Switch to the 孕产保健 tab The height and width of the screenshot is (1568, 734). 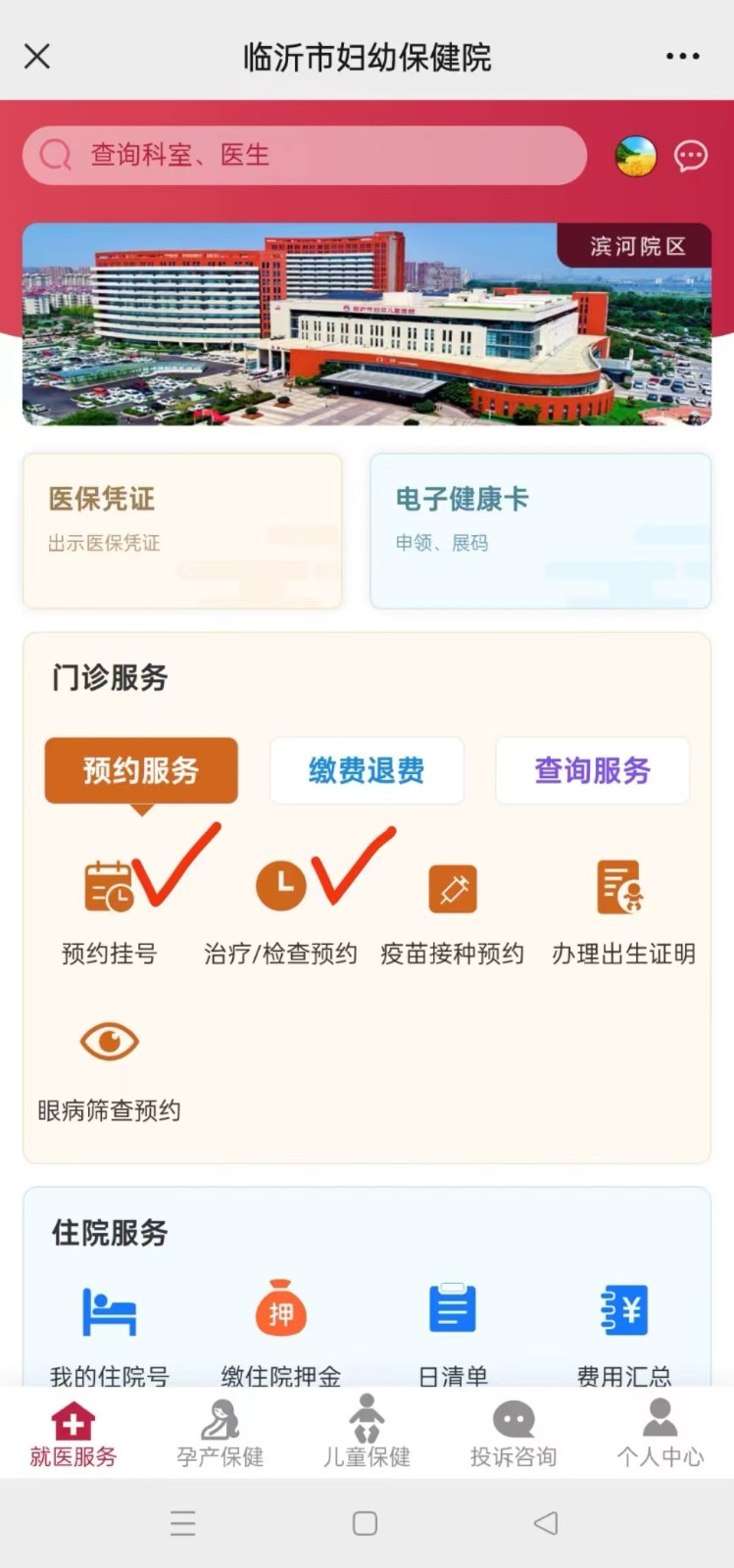click(220, 1434)
